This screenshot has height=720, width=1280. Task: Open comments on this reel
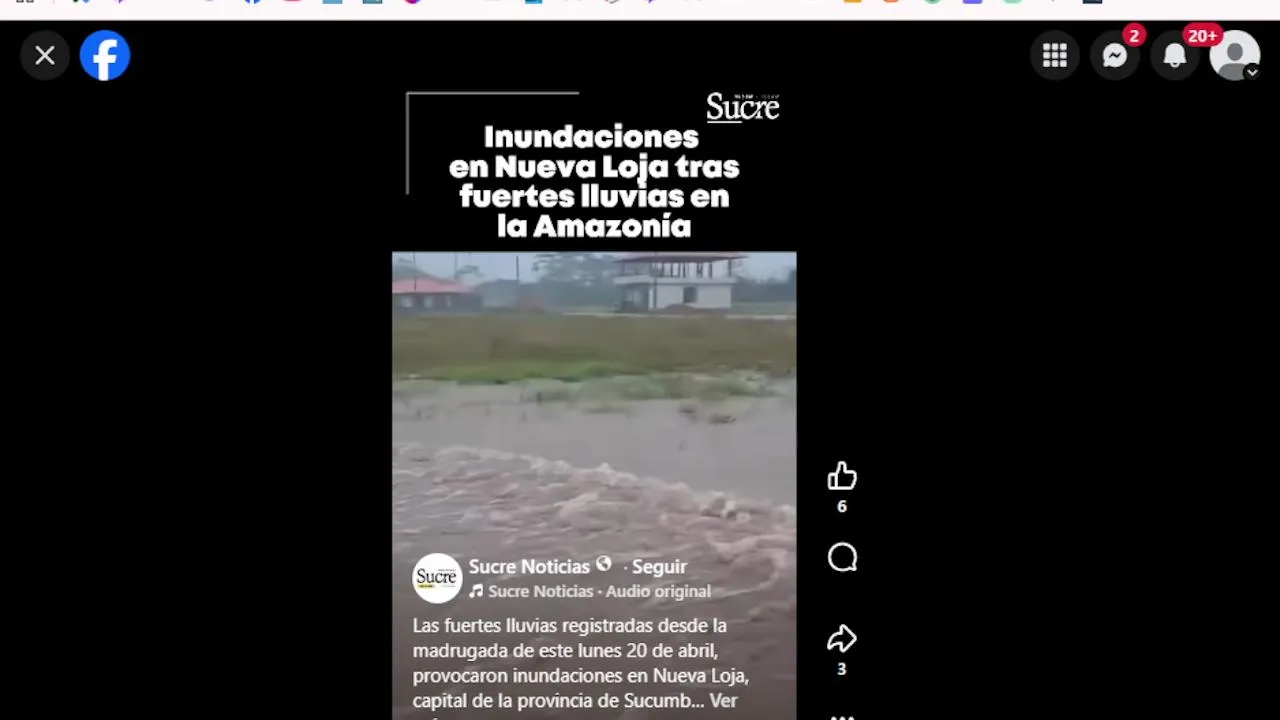coord(842,558)
